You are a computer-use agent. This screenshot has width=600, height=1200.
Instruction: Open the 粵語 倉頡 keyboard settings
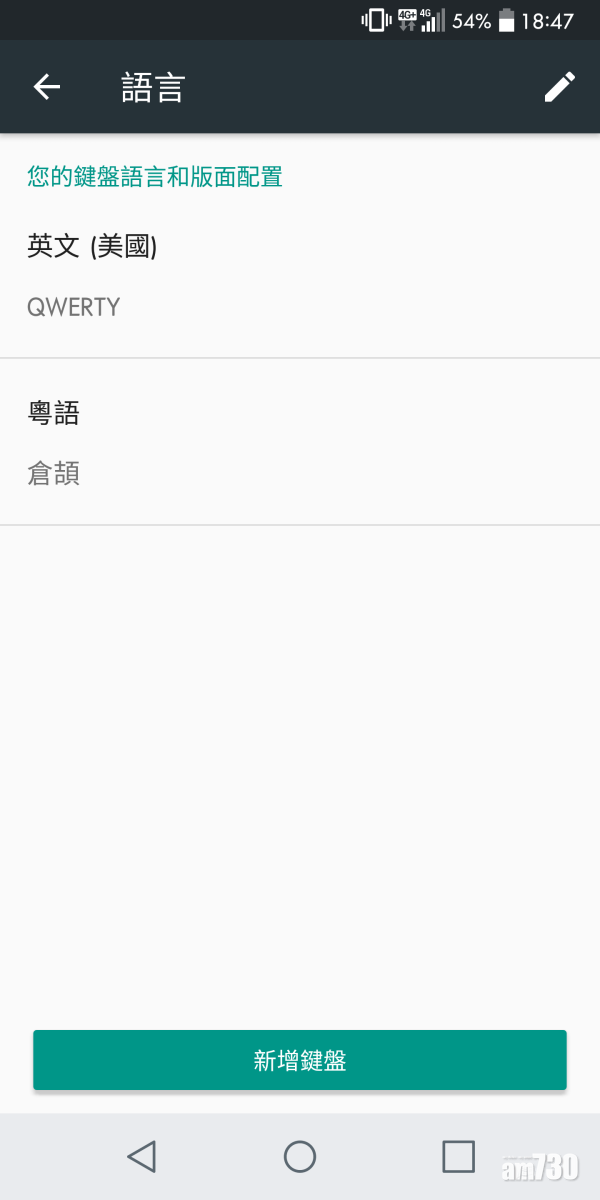300,442
